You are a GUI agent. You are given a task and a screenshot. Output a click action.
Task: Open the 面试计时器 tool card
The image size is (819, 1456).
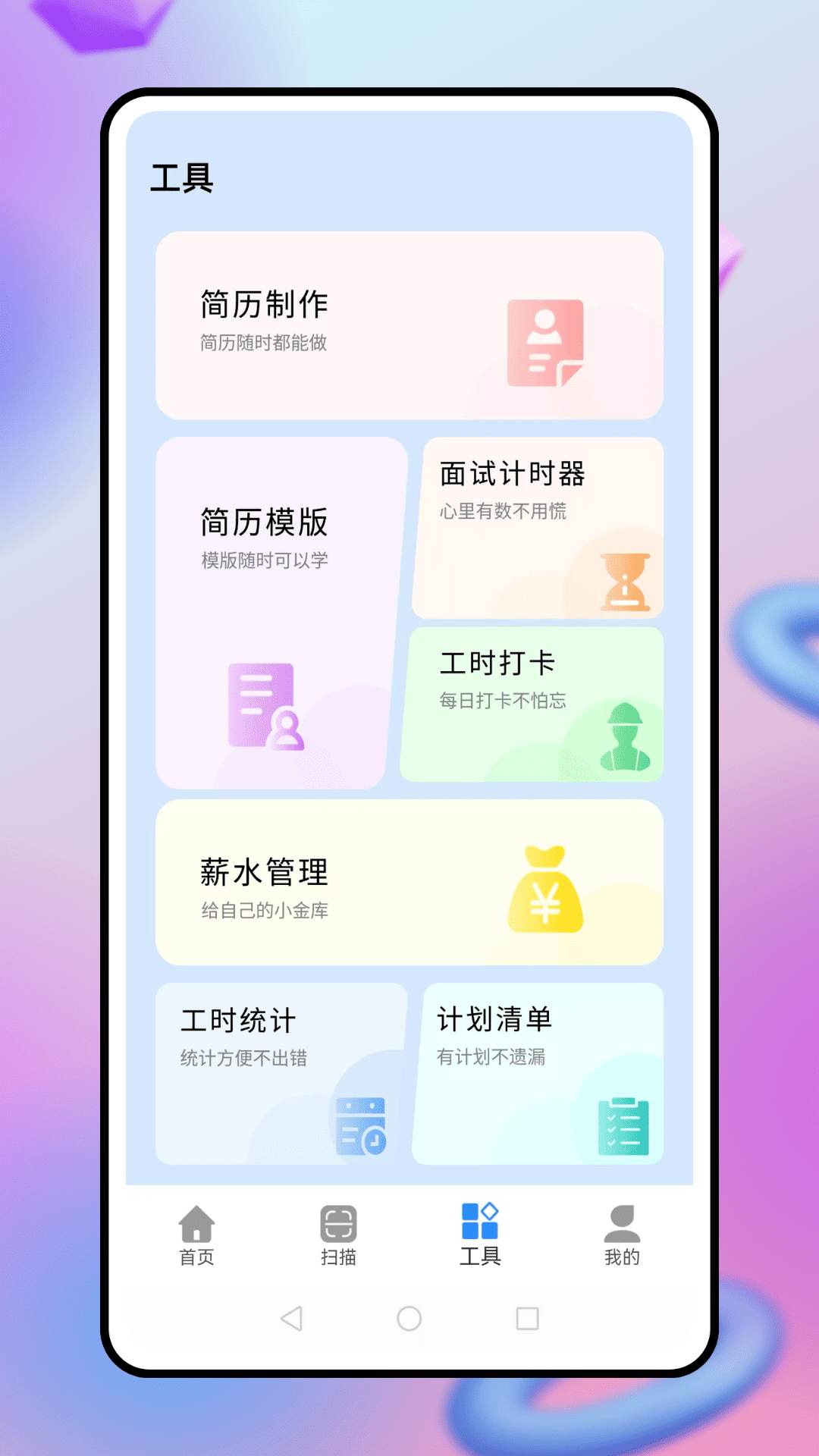538,527
